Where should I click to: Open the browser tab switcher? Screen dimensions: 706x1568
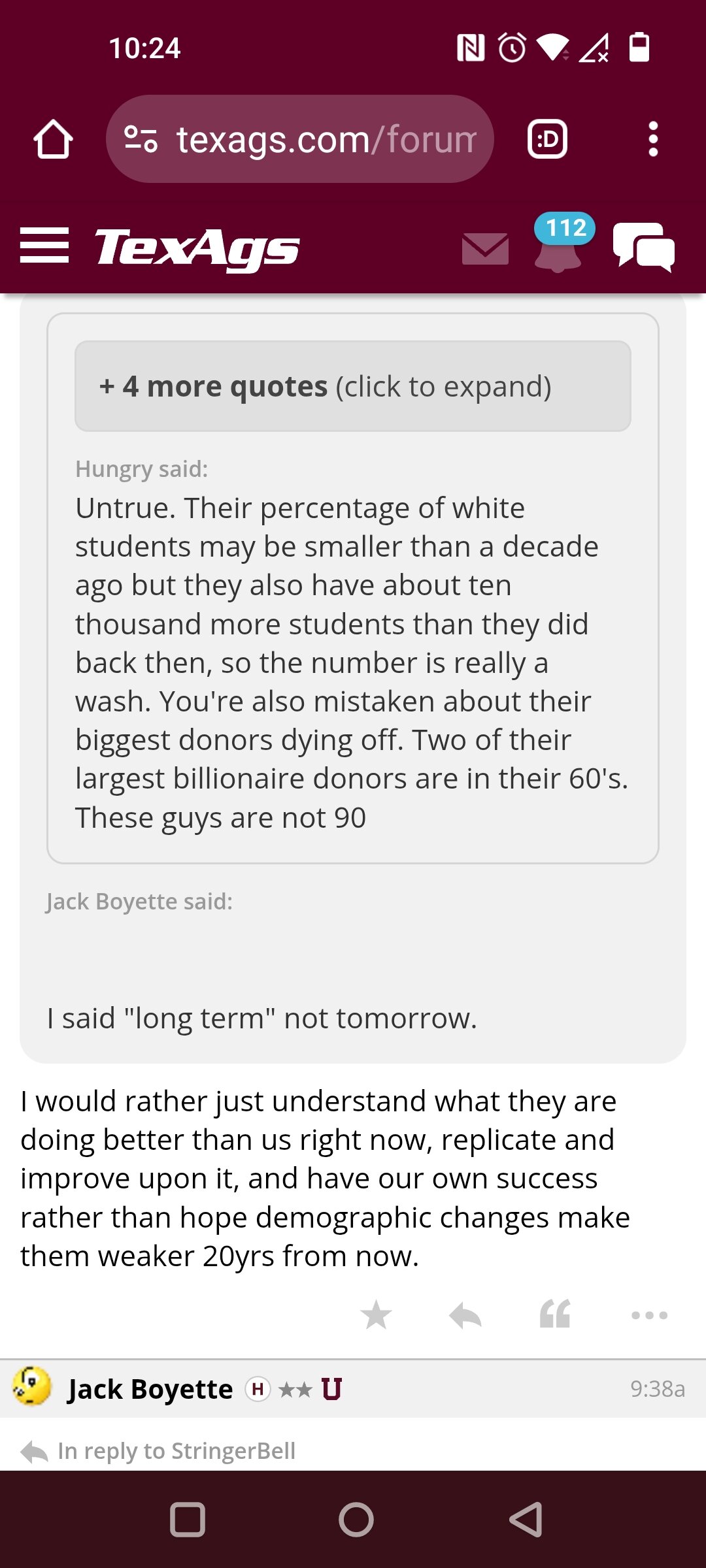tap(547, 139)
